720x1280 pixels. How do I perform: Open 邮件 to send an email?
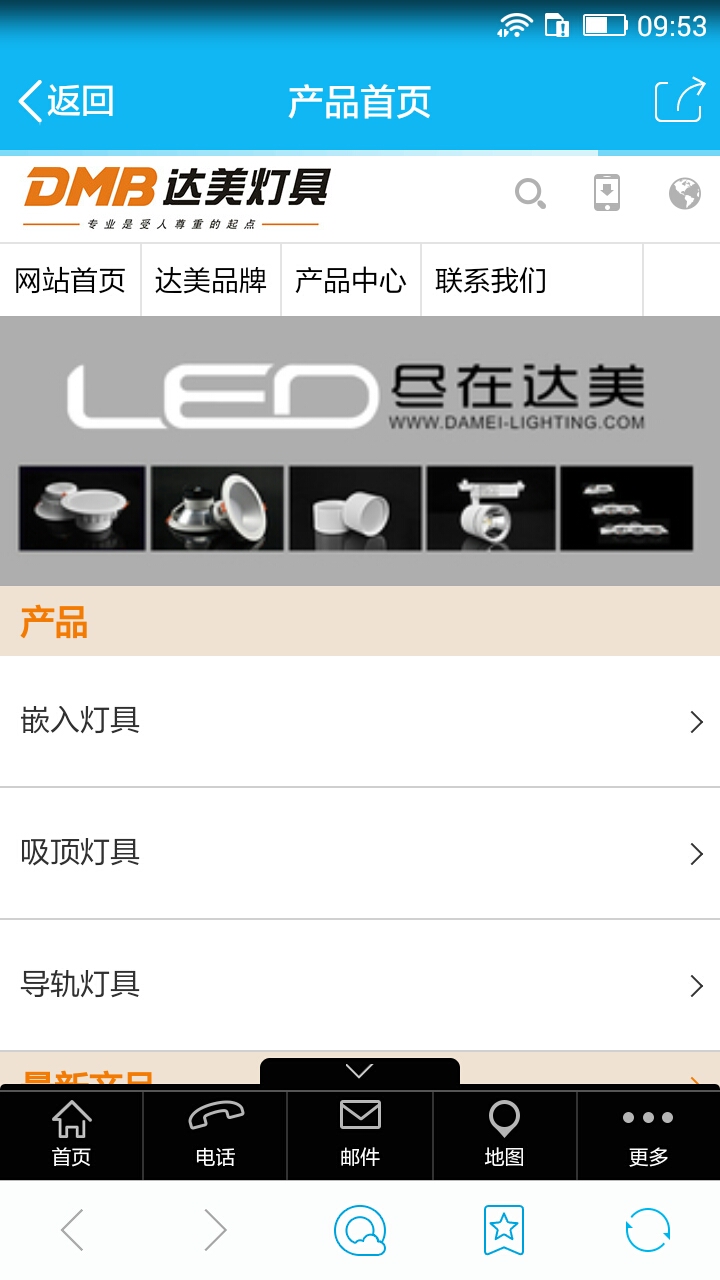point(360,1136)
